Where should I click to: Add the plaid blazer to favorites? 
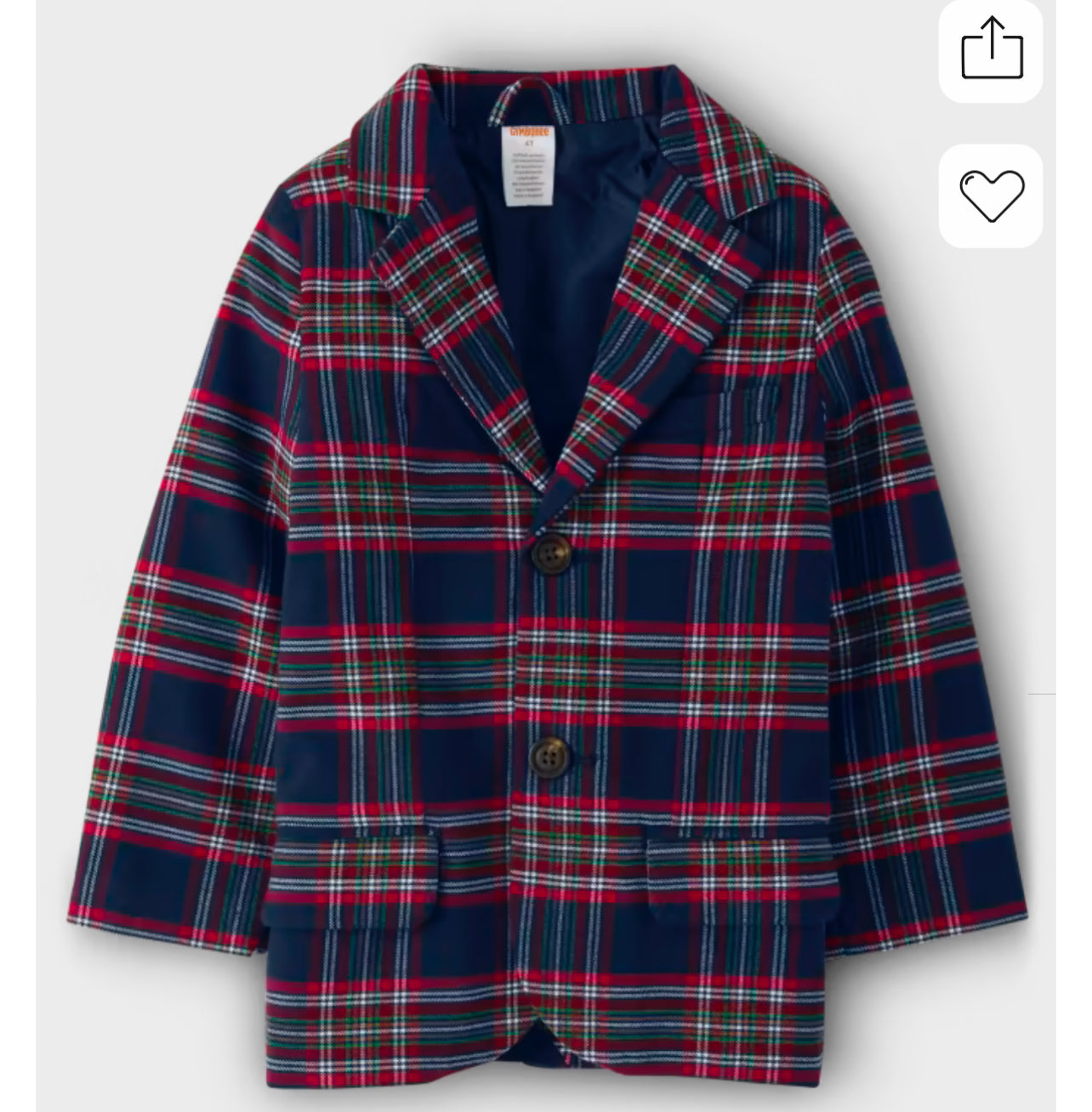[x=991, y=195]
